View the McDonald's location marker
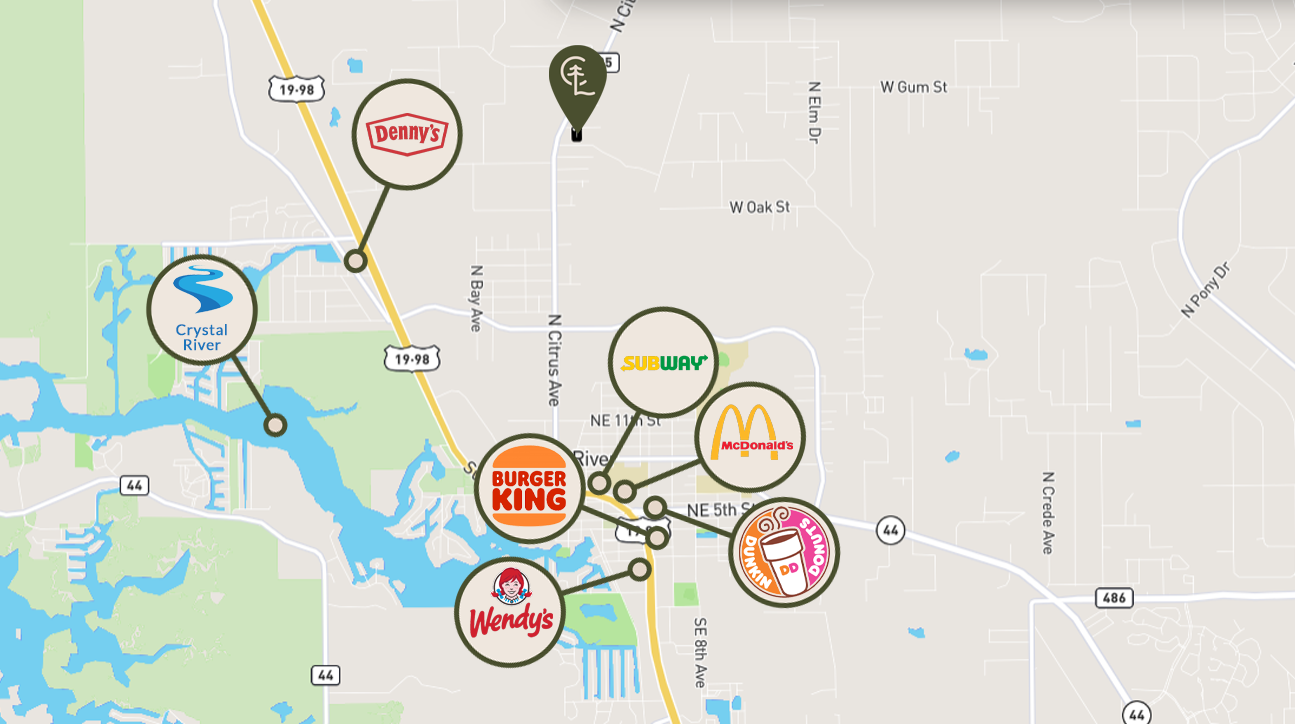 click(x=750, y=437)
